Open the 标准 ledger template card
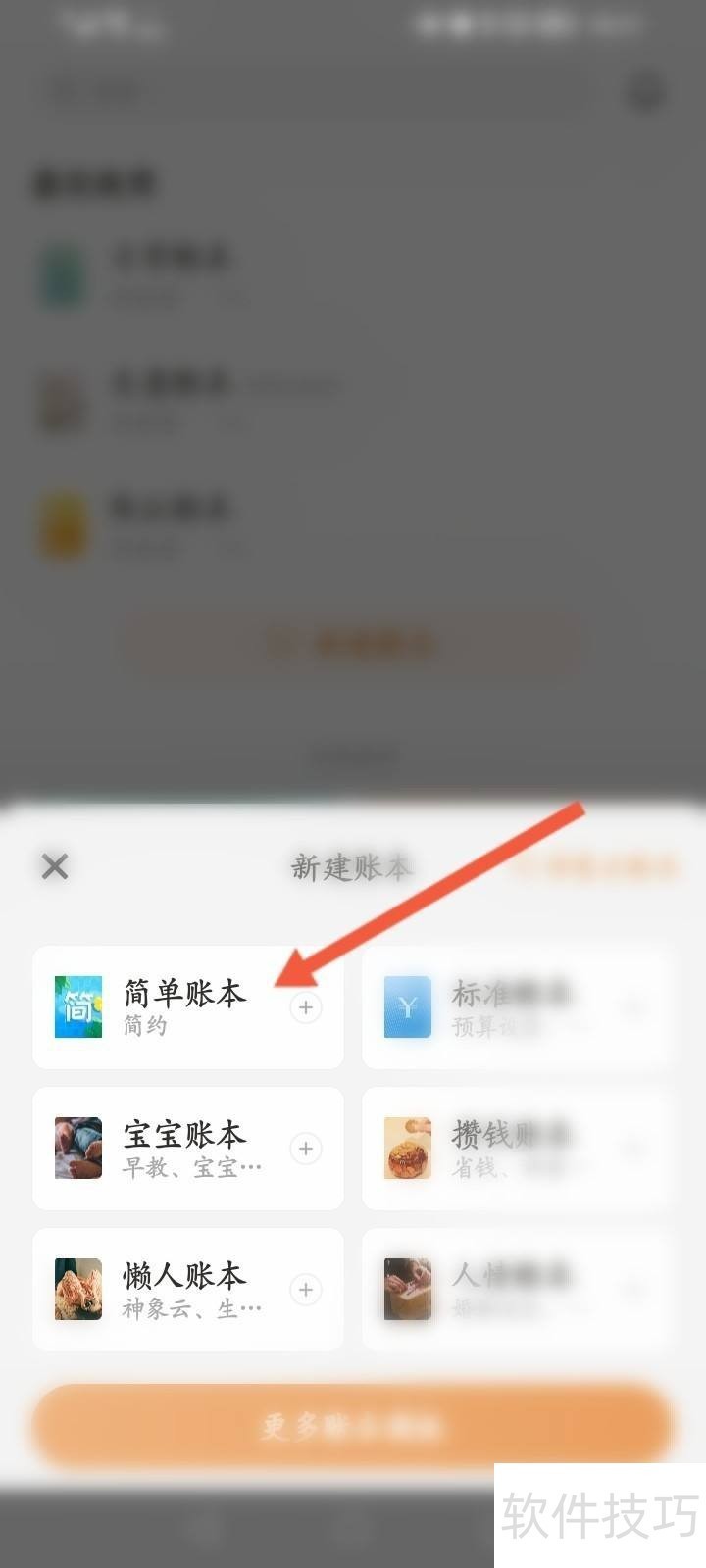706x1568 pixels. 517,1007
